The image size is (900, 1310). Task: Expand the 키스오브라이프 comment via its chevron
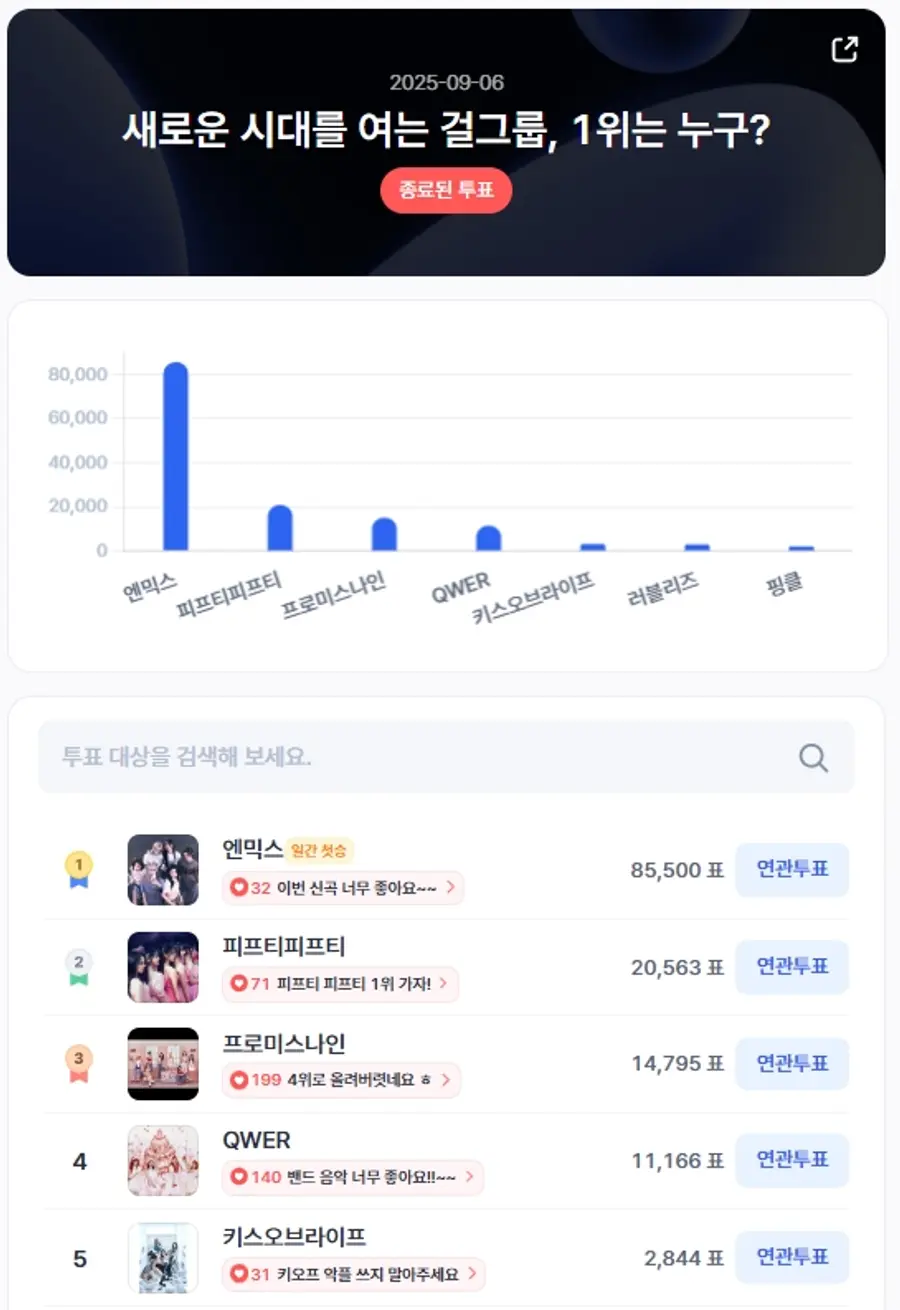pyautogui.click(x=471, y=1274)
